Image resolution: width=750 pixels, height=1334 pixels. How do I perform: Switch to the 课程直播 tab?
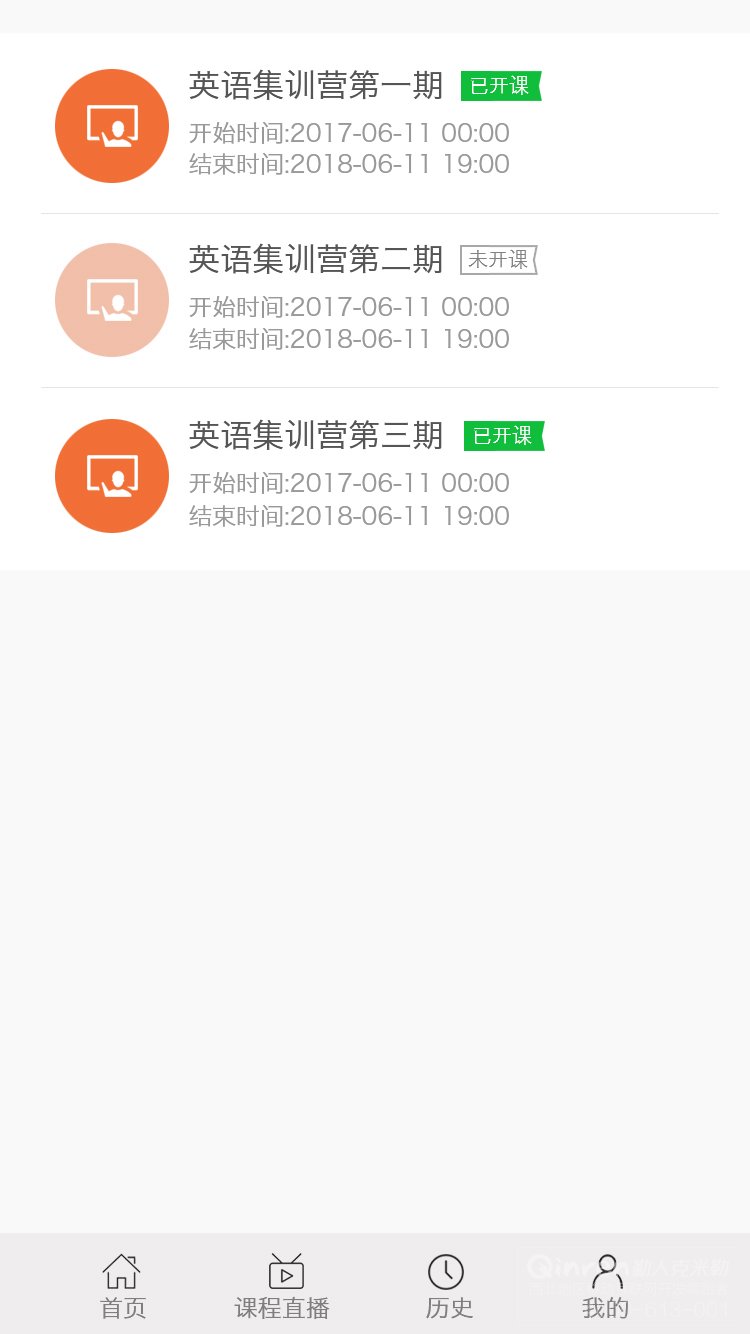pos(282,1286)
